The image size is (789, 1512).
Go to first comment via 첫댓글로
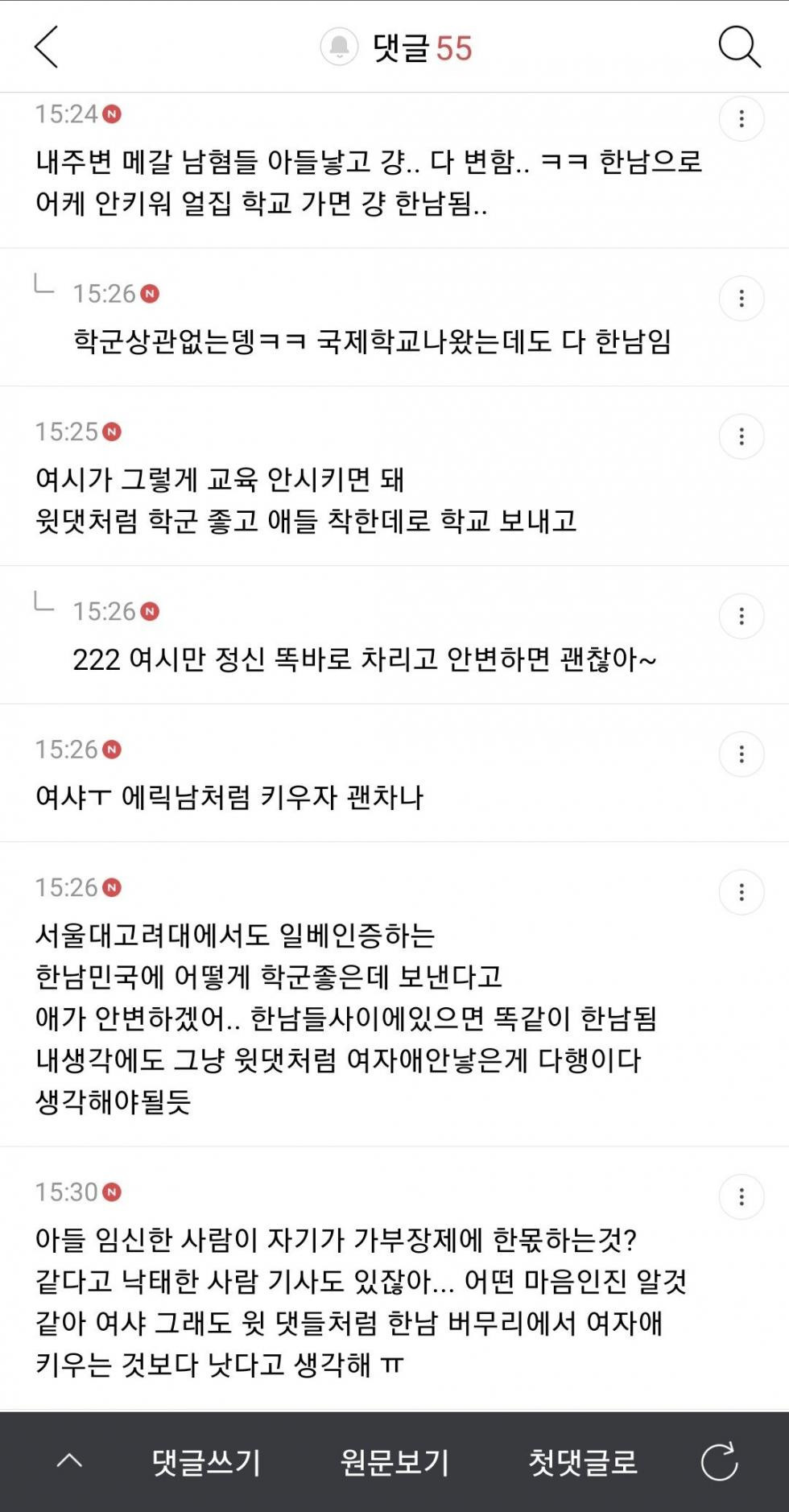(x=582, y=1461)
